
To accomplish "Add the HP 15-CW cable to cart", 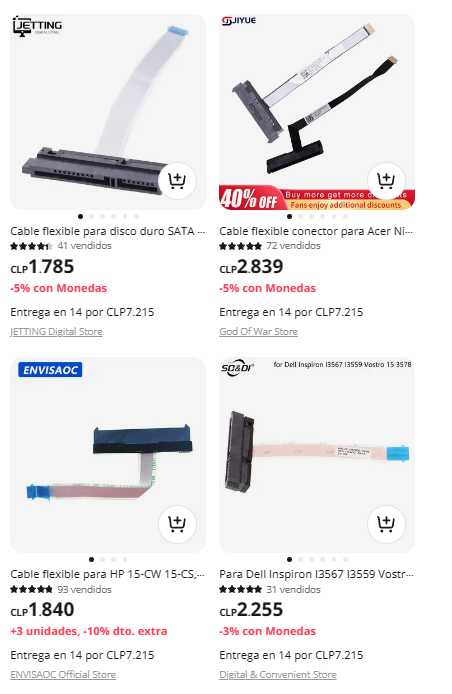I will (x=177, y=524).
